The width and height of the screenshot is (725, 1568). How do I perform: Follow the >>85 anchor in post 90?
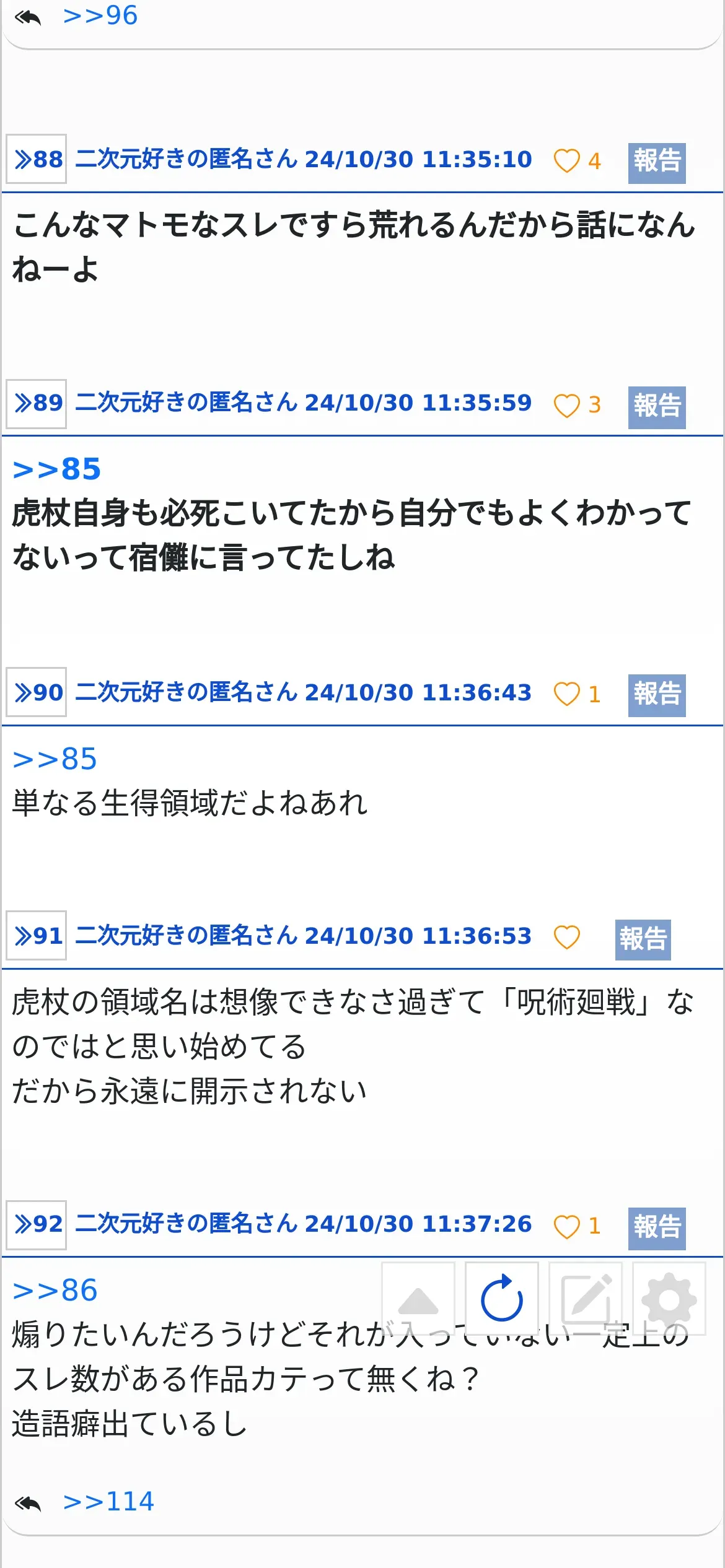coord(55,759)
